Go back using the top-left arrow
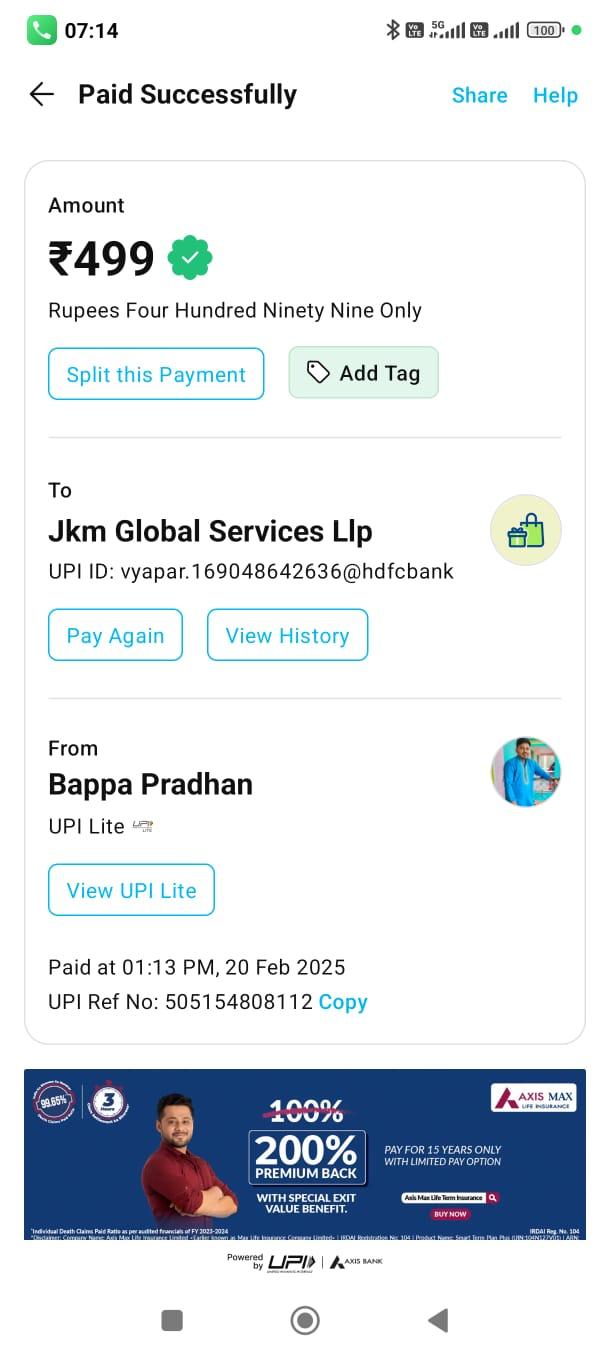The width and height of the screenshot is (610, 1356). pos(41,95)
